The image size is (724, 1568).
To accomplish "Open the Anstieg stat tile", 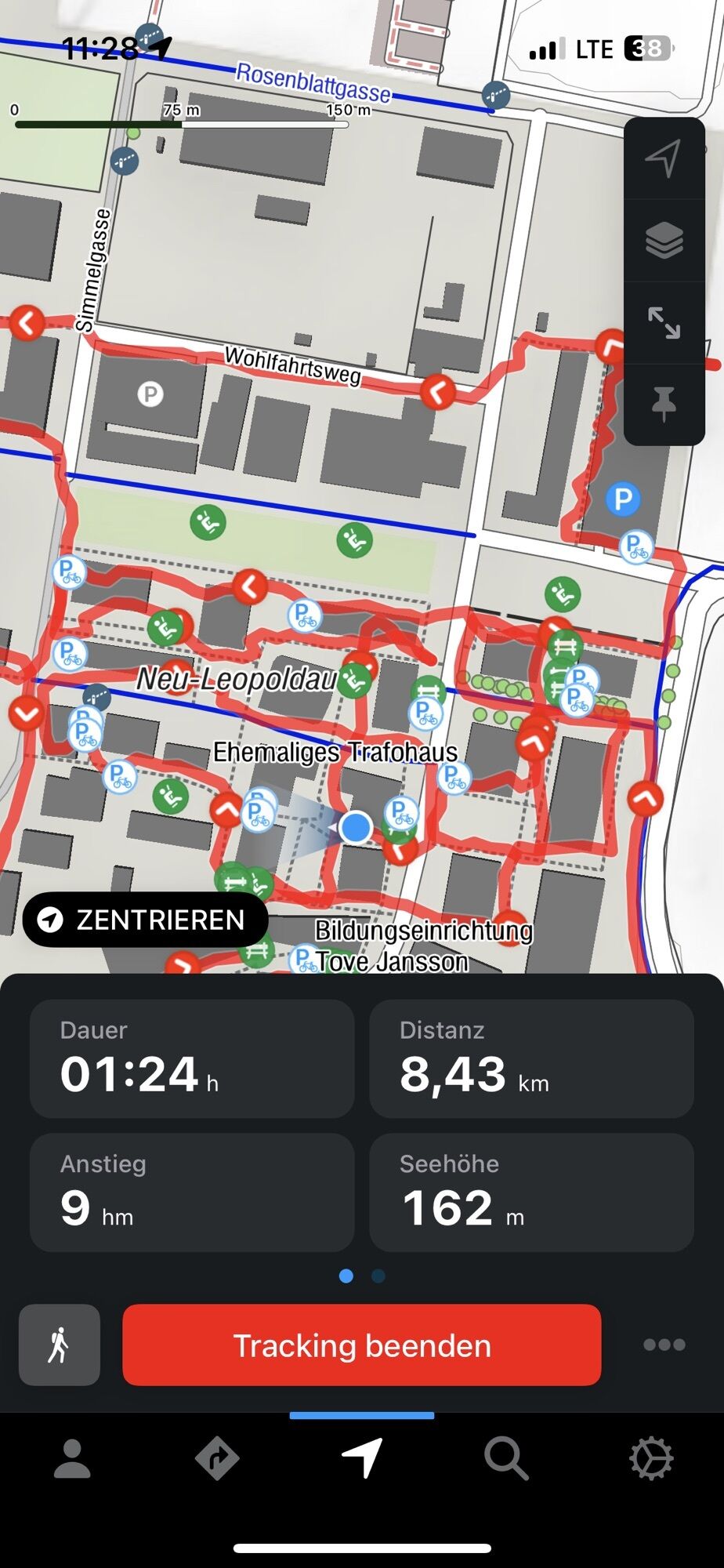I will (x=192, y=1192).
